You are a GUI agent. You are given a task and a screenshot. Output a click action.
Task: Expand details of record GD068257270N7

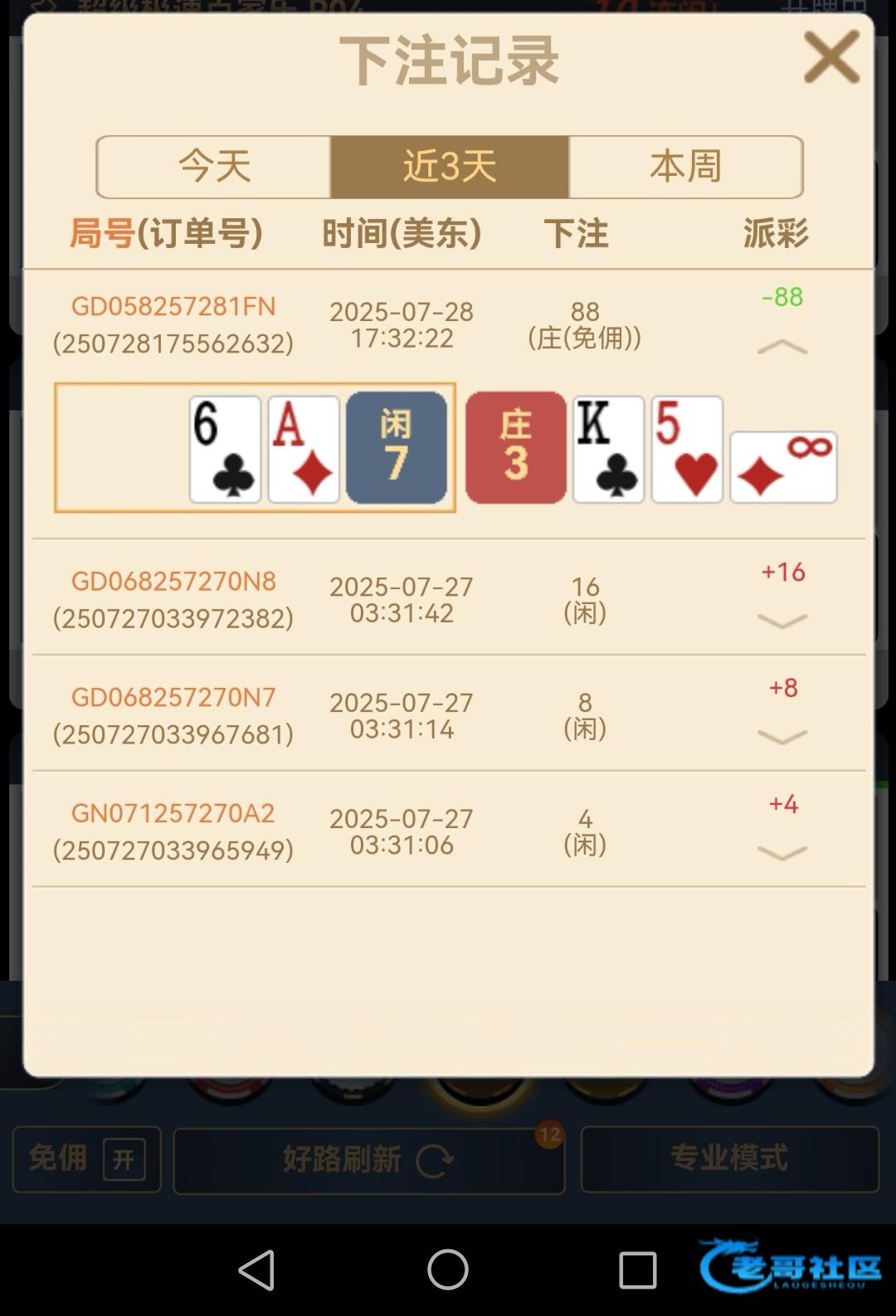coord(782,737)
